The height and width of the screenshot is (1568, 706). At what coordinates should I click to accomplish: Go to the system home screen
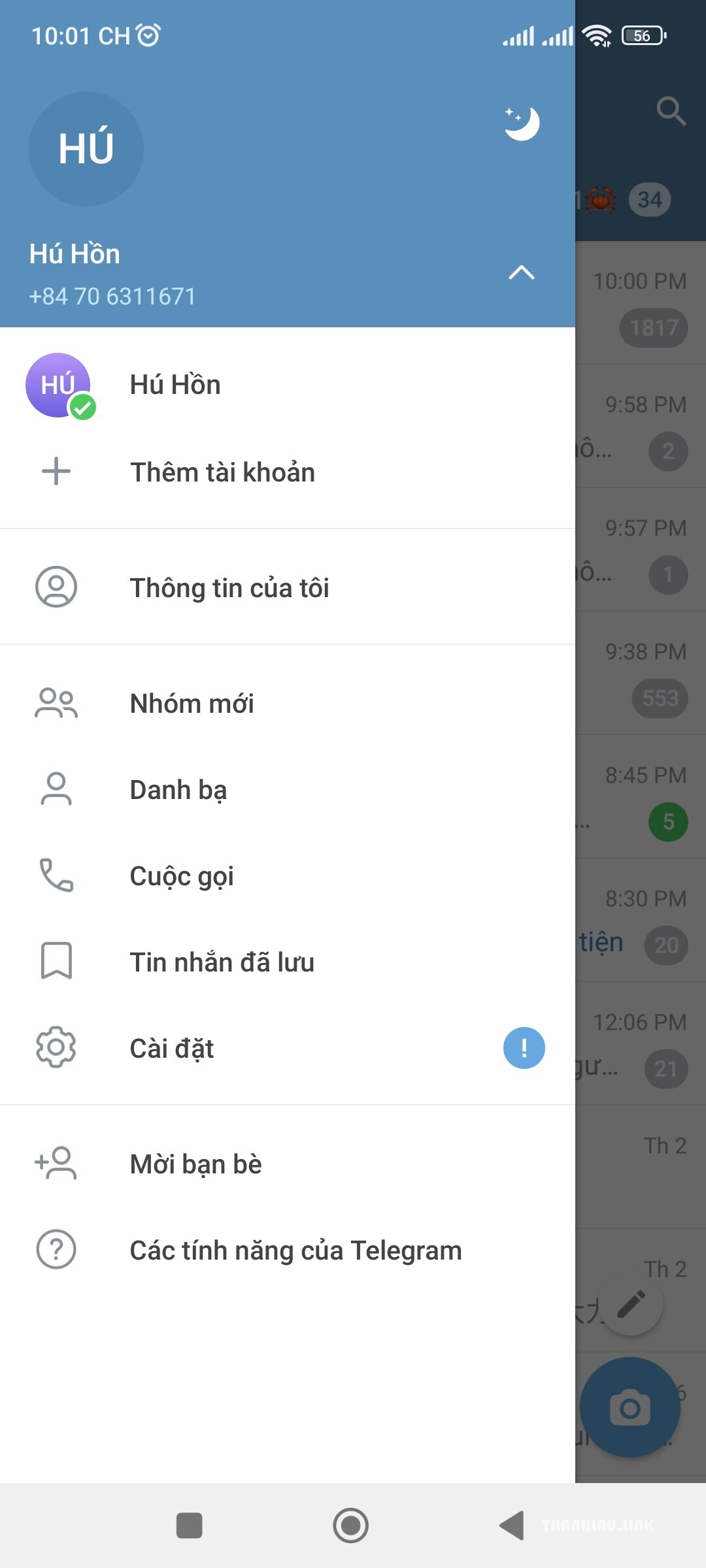(351, 1526)
